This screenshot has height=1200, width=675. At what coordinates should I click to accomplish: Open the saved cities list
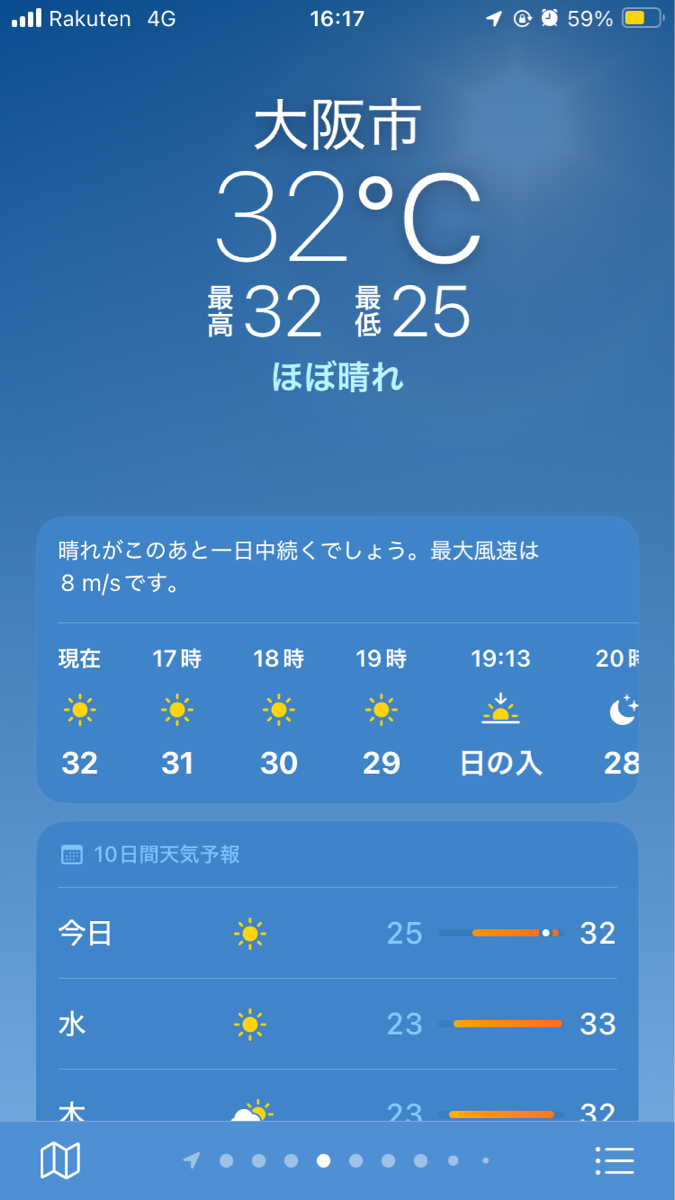[x=614, y=1160]
